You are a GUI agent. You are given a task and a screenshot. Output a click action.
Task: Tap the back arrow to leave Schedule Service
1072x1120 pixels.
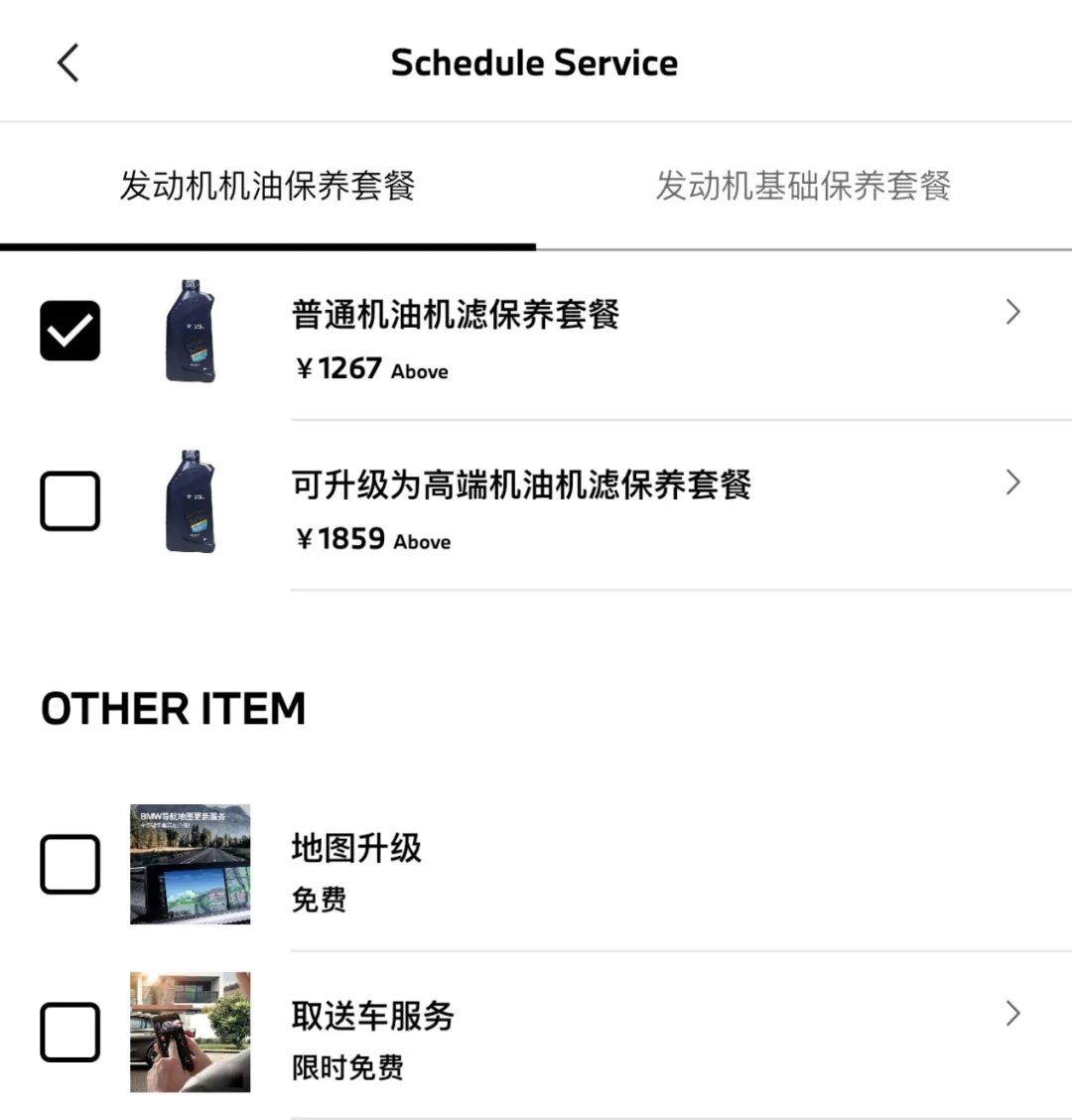(67, 62)
